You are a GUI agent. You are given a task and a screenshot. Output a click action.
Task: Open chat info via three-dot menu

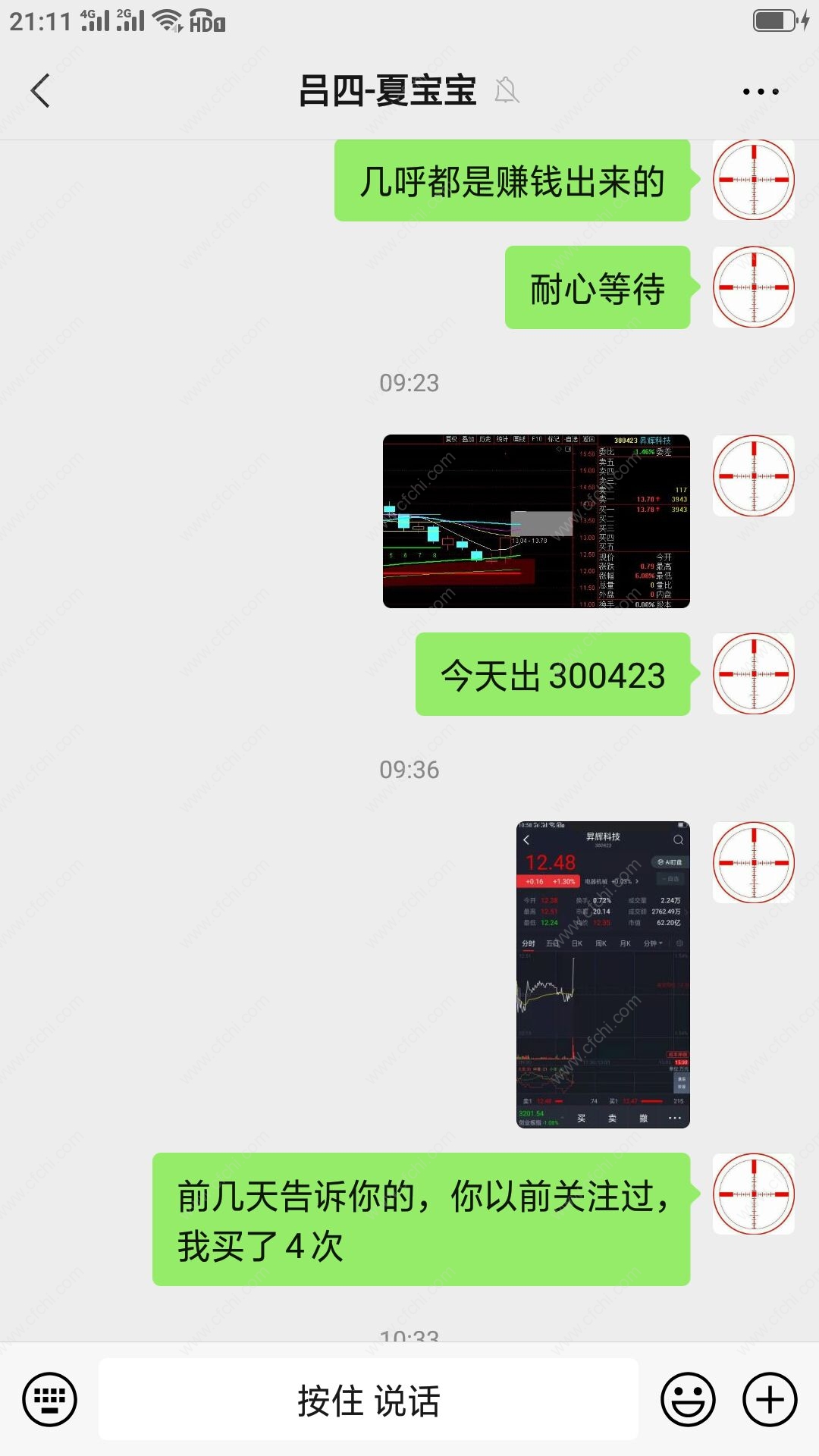tap(760, 92)
